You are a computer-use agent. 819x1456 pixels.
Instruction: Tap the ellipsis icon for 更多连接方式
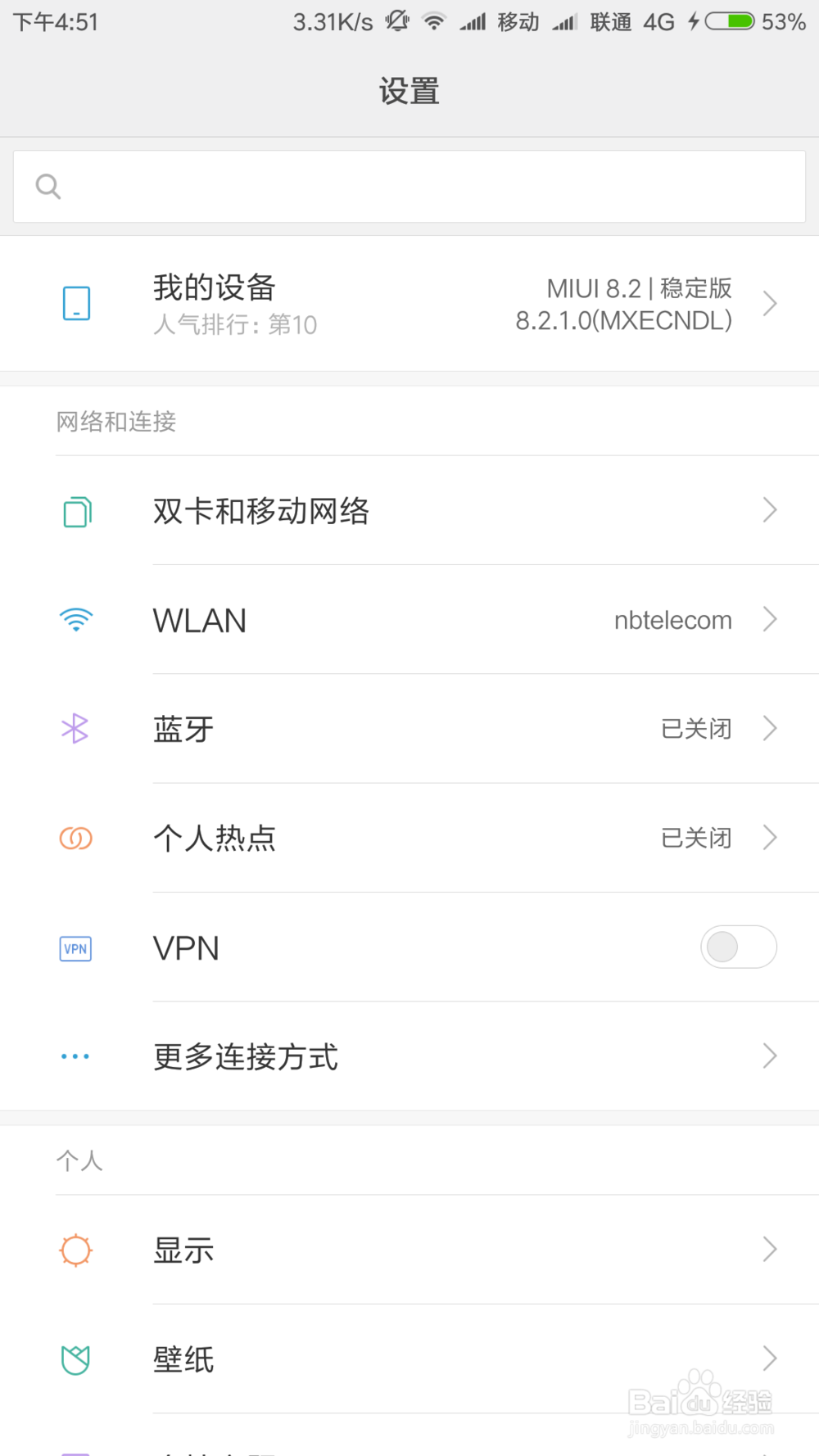coord(75,1056)
